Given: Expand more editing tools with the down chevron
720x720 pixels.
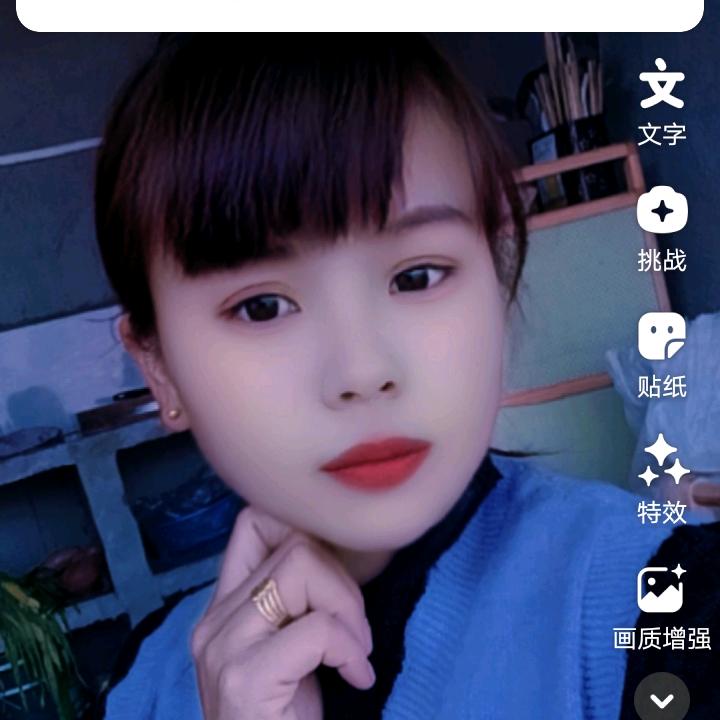Looking at the screenshot, I should [x=661, y=699].
